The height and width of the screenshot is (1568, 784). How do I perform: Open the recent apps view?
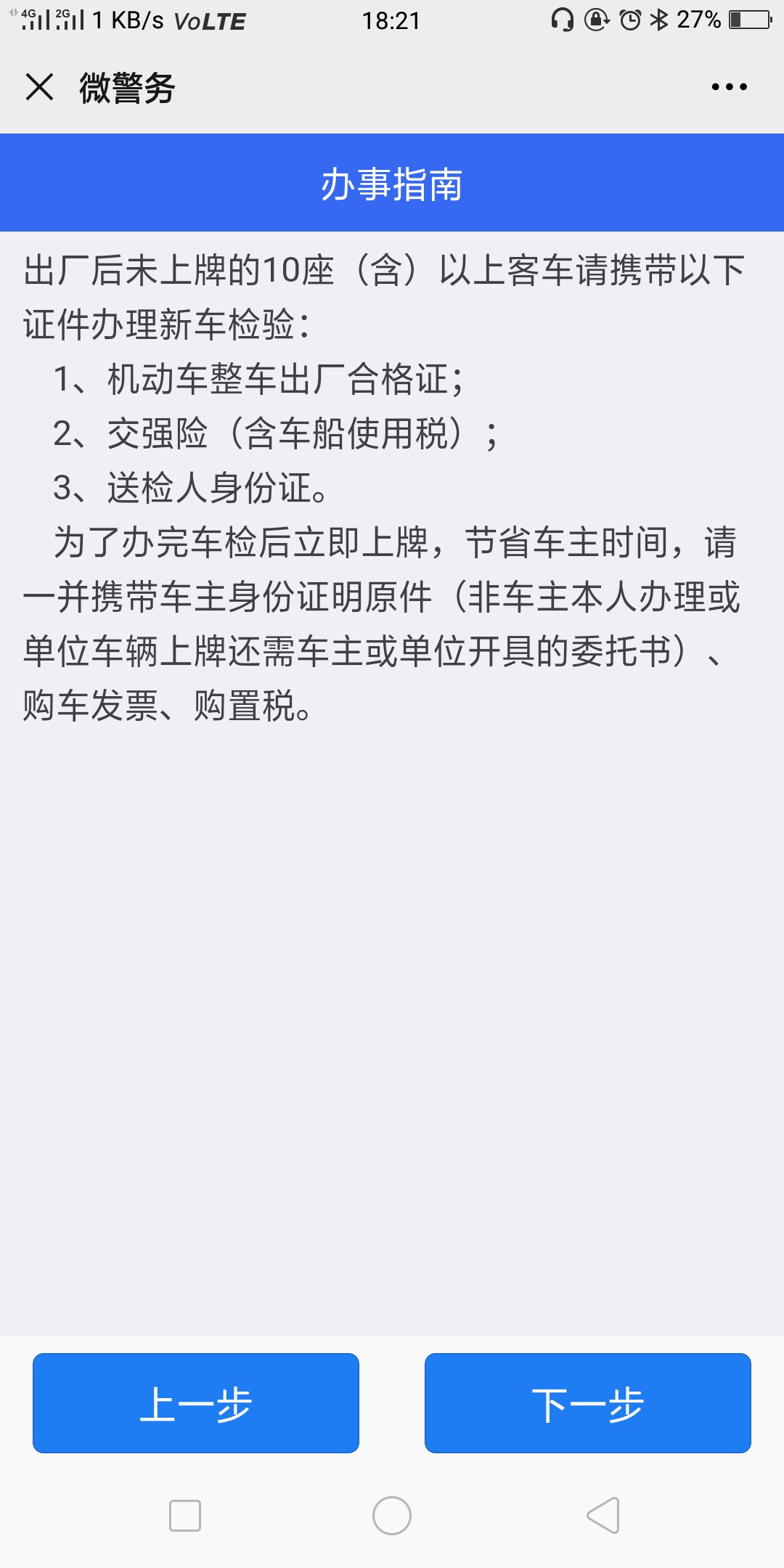(185, 1516)
